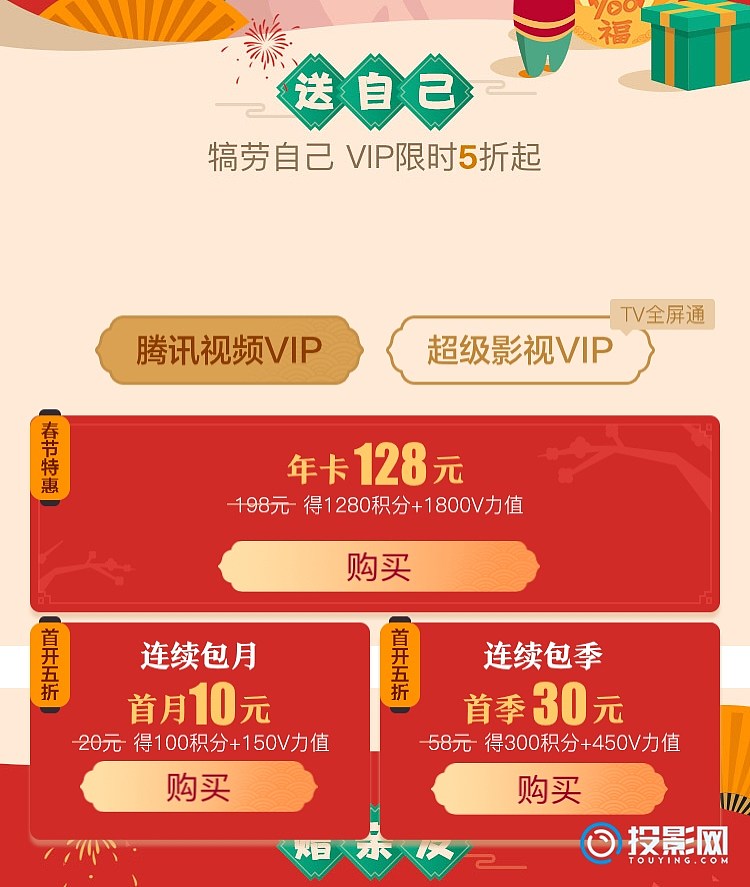Switch to the 腾讯视频VIP tab

coord(229,350)
